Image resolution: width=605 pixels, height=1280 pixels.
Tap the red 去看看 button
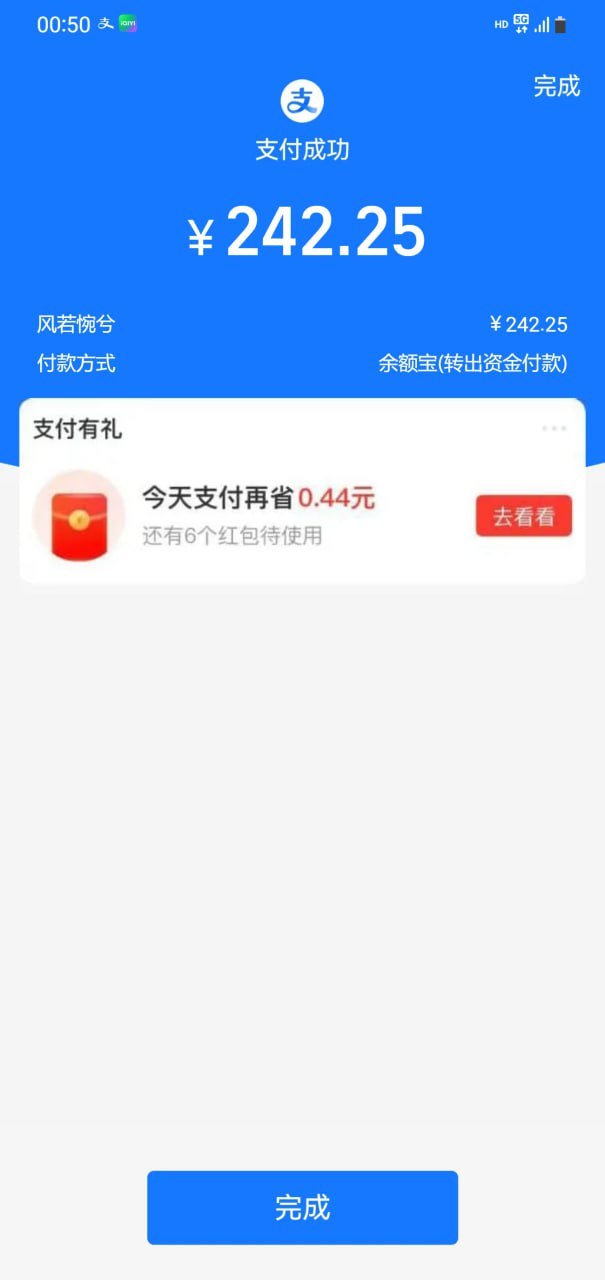[x=523, y=516]
